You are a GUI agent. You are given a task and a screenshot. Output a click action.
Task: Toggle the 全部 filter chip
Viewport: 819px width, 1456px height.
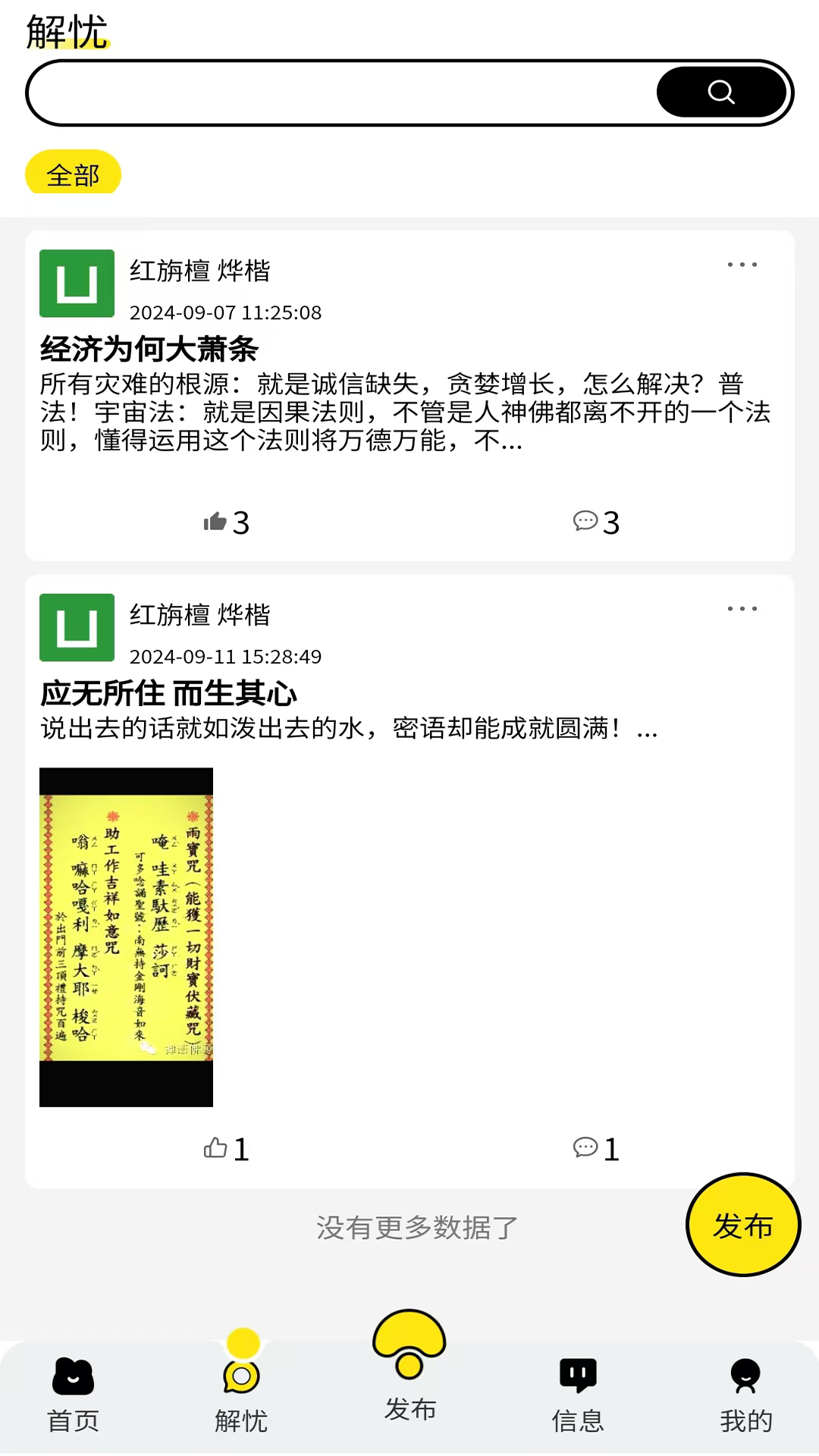pos(73,174)
